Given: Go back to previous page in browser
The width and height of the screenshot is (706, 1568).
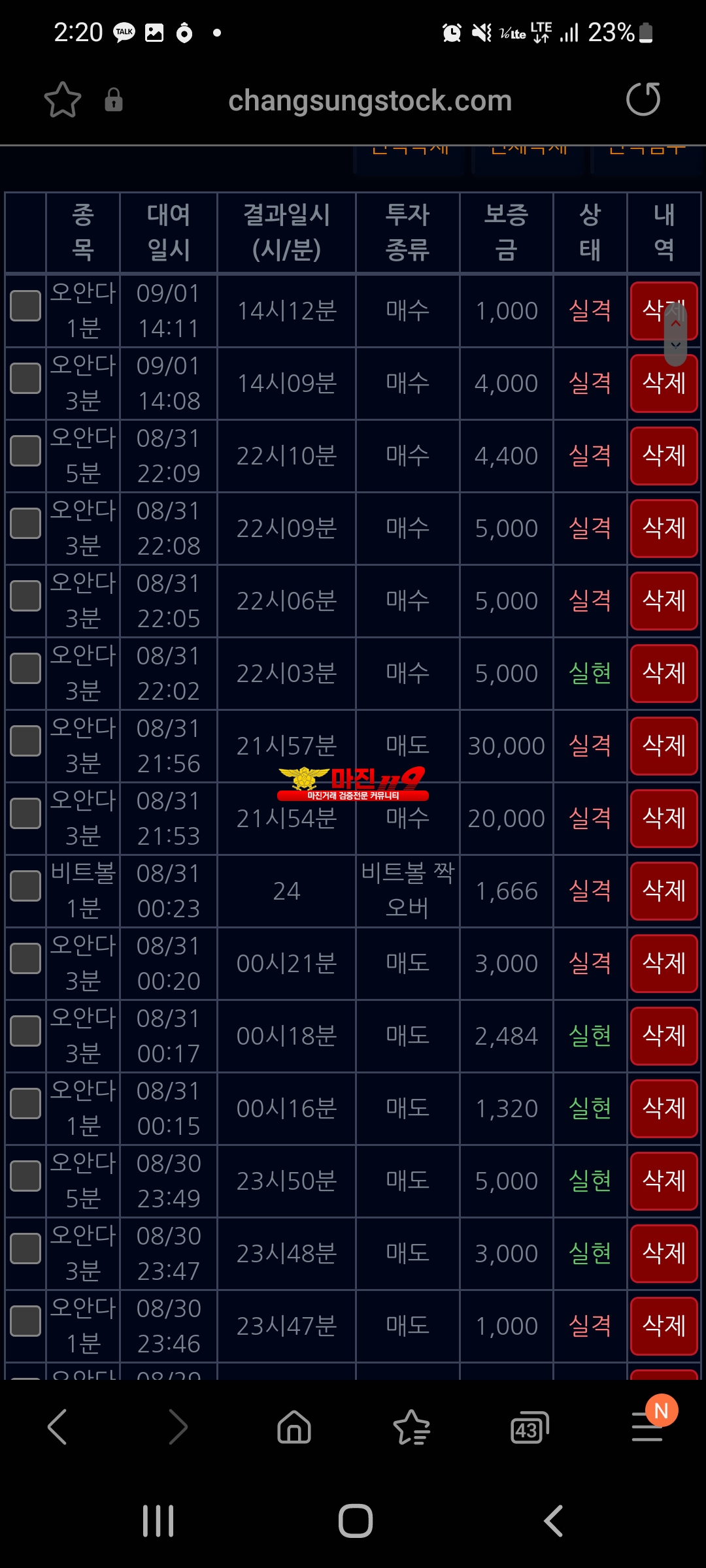Looking at the screenshot, I should 58,1426.
